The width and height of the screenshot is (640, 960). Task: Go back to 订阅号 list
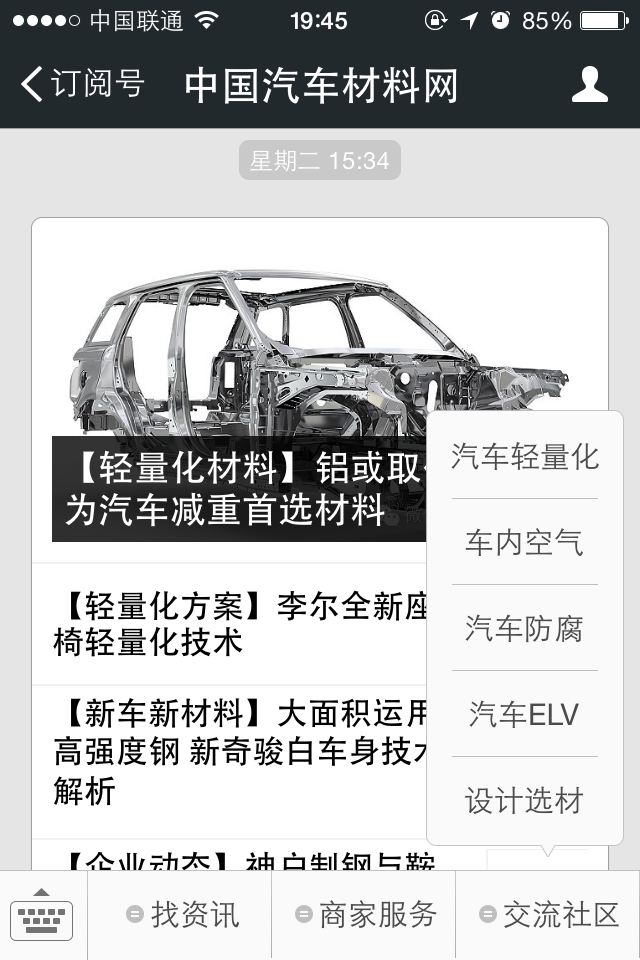[x=82, y=85]
